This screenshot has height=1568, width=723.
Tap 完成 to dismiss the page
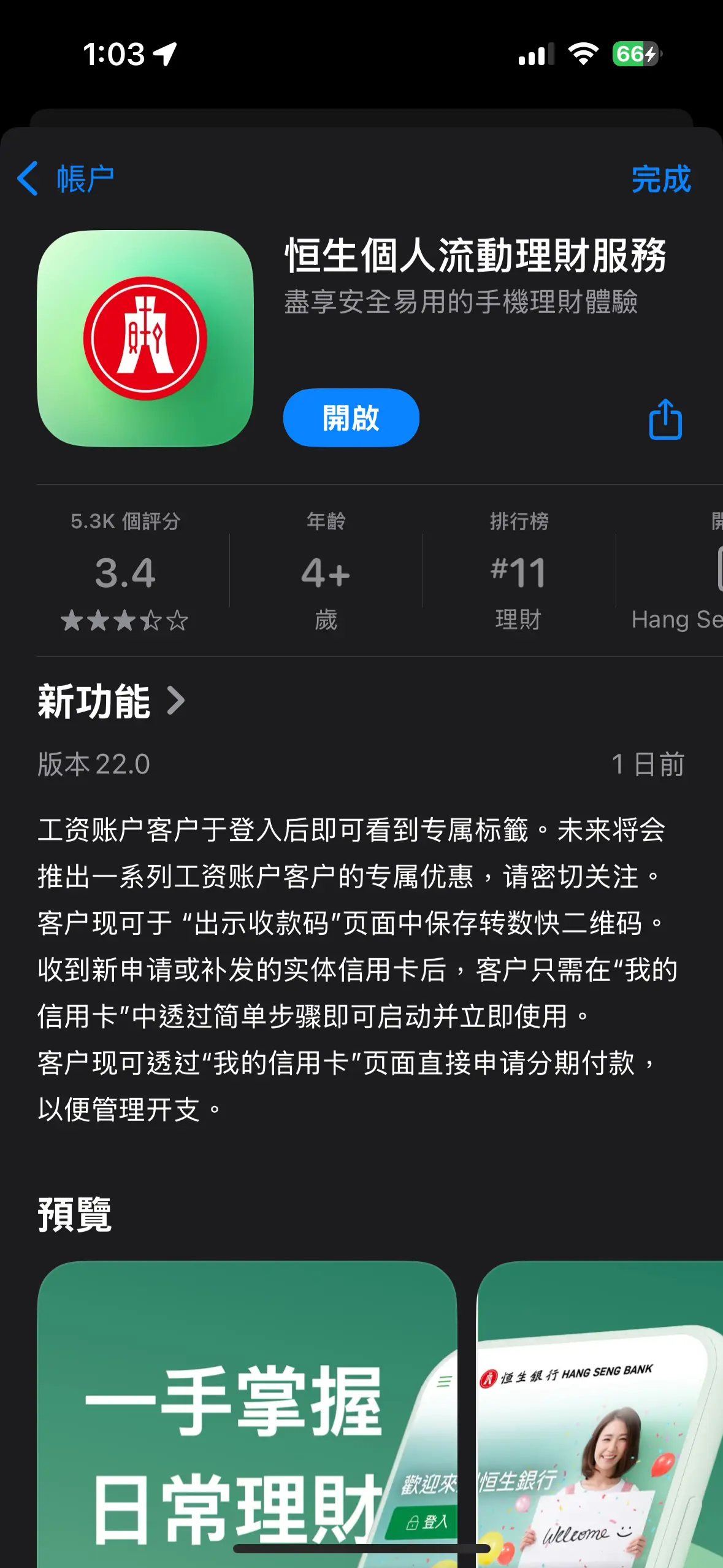click(661, 180)
